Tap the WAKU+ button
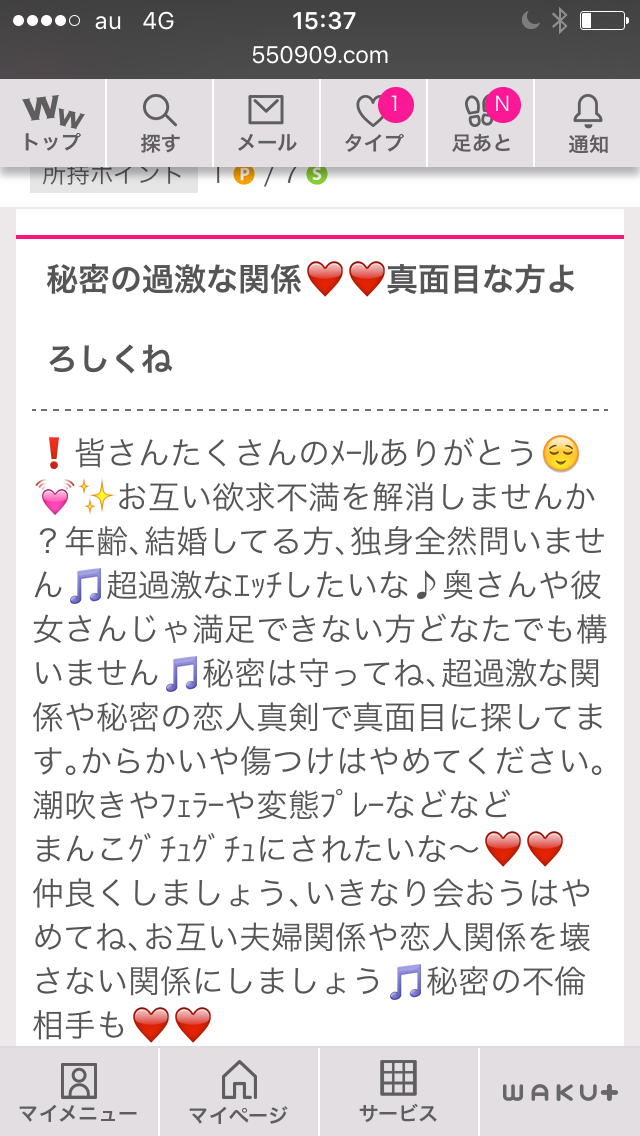The width and height of the screenshot is (640, 1136). [x=560, y=1092]
